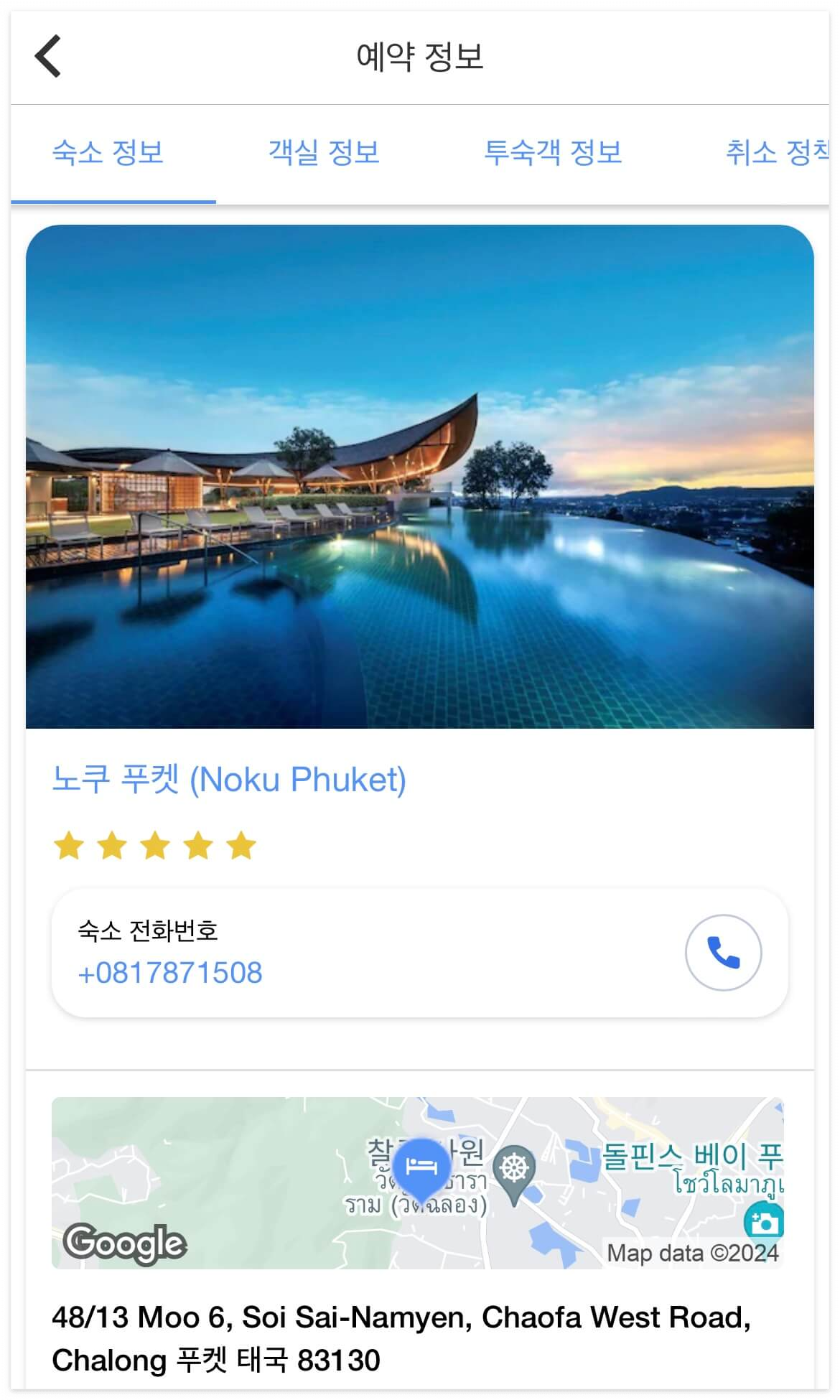
Task: Click the 예약 정보 header title
Action: point(420,55)
